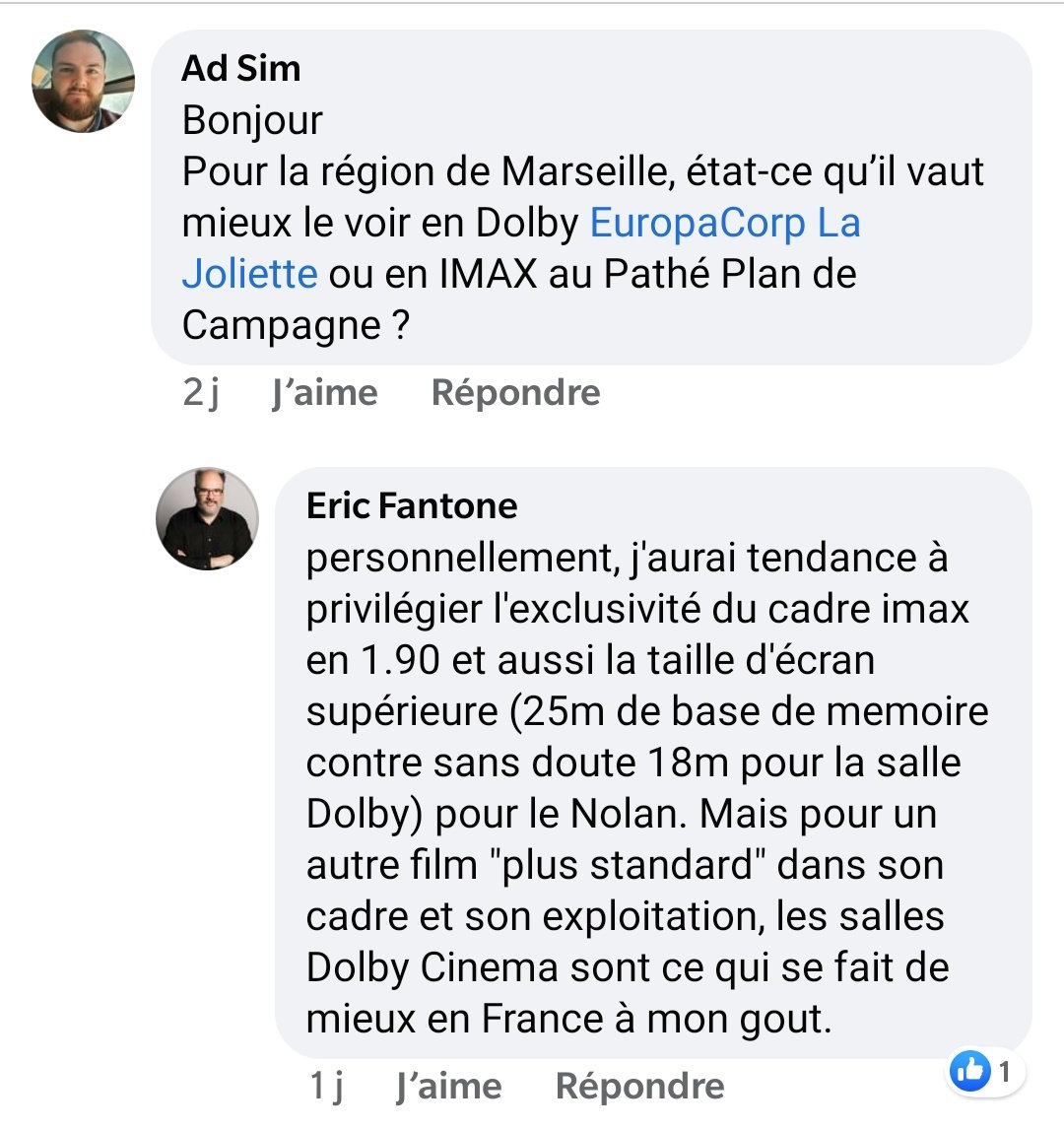Screen dimensions: 1064x1129
Task: Like Eric Fantone's reply
Action: pyautogui.click(x=448, y=1087)
